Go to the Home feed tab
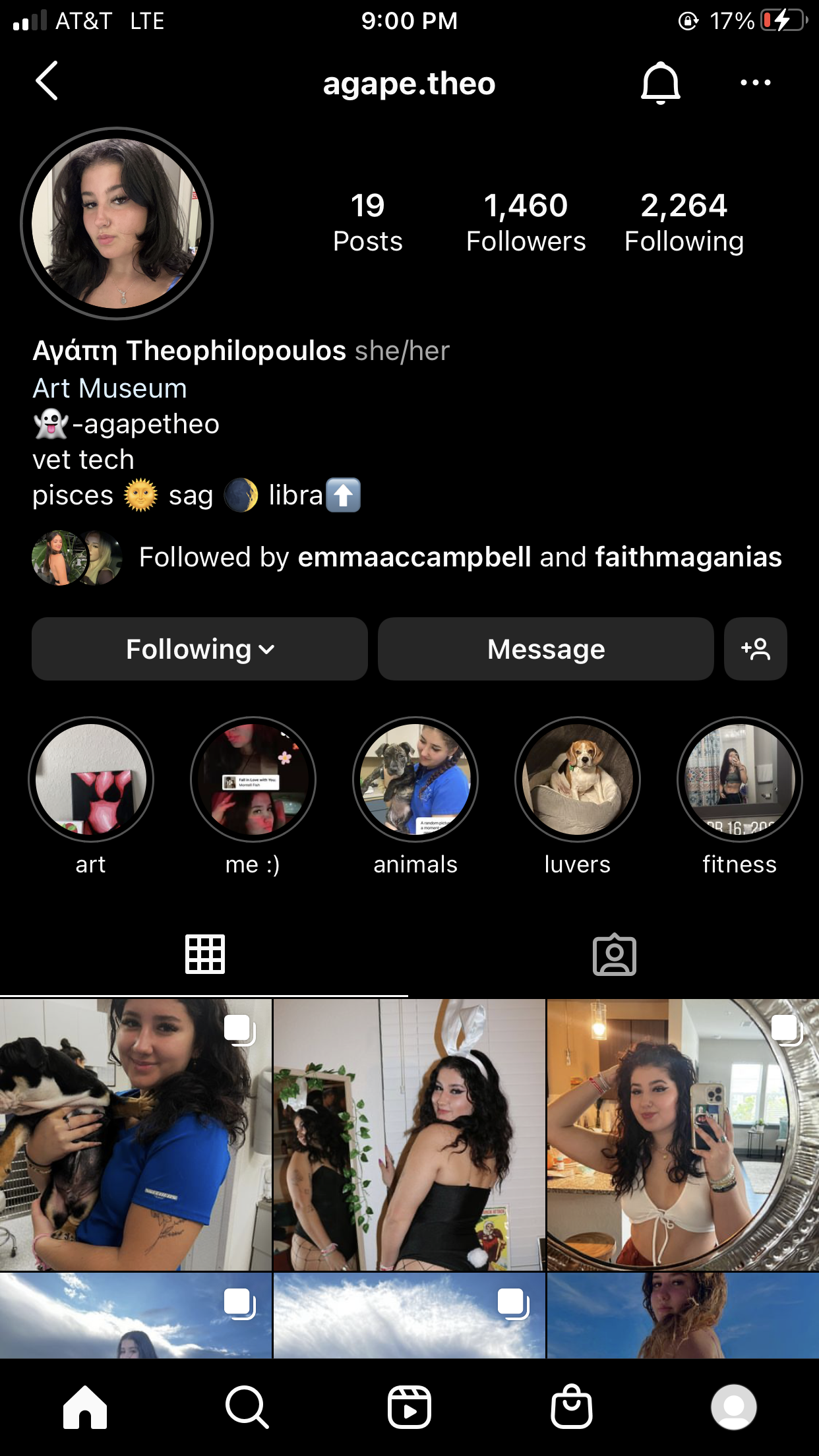Viewport: 819px width, 1456px height. 85,1407
